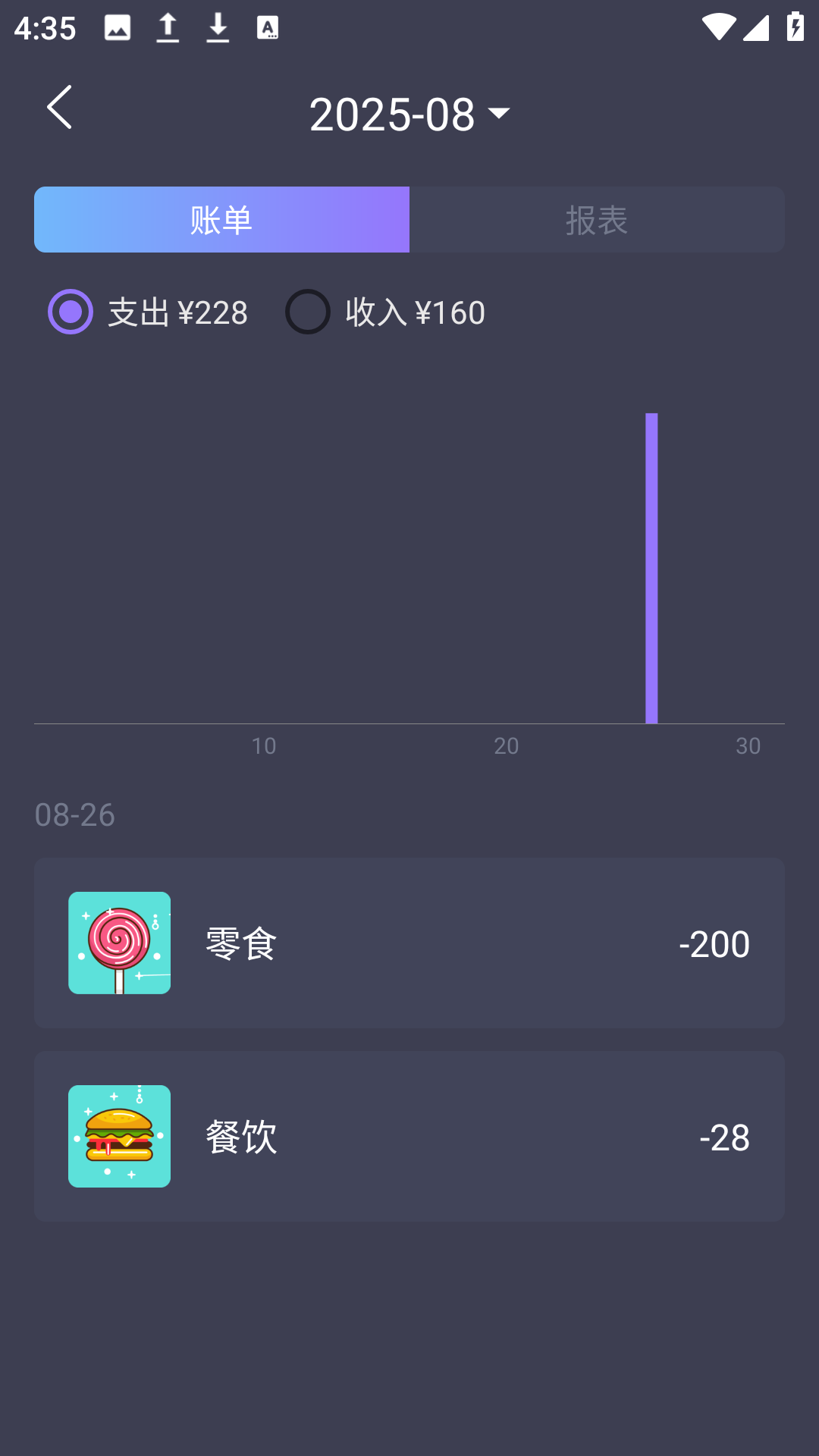This screenshot has height=1456, width=819.
Task: Select the 支出 ¥228 radio button
Action: 71,312
